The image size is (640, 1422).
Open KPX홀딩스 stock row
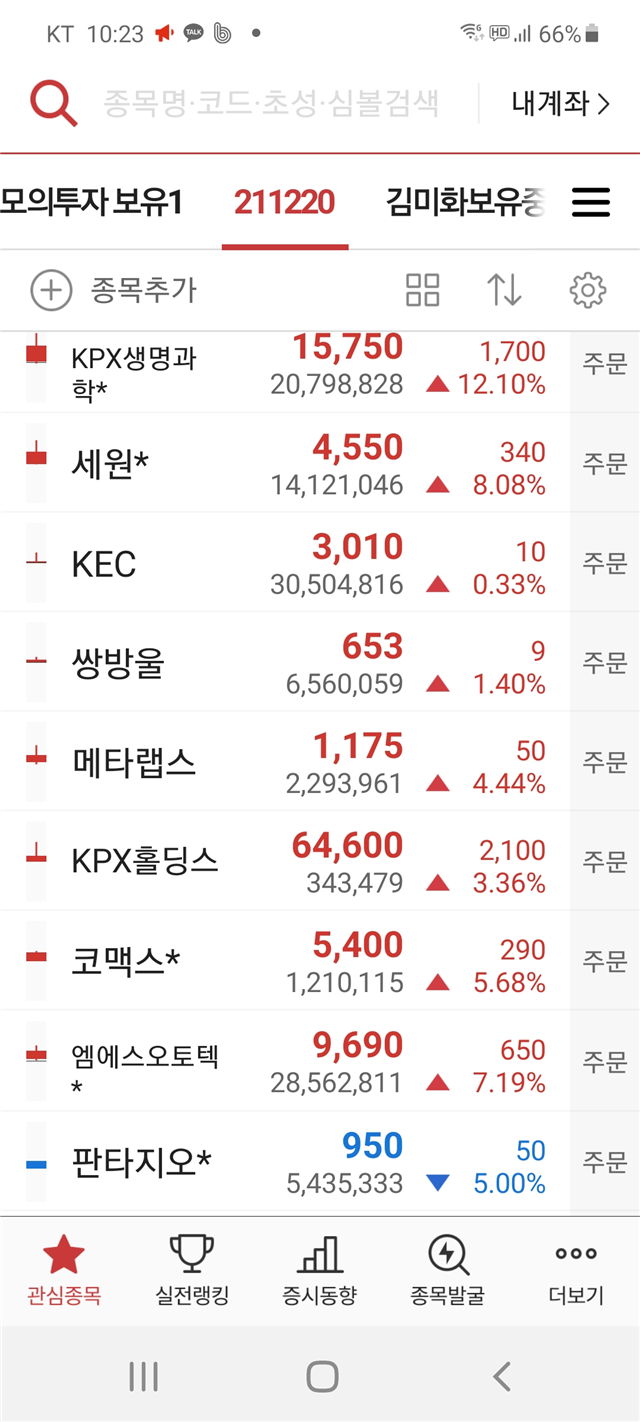tap(285, 861)
